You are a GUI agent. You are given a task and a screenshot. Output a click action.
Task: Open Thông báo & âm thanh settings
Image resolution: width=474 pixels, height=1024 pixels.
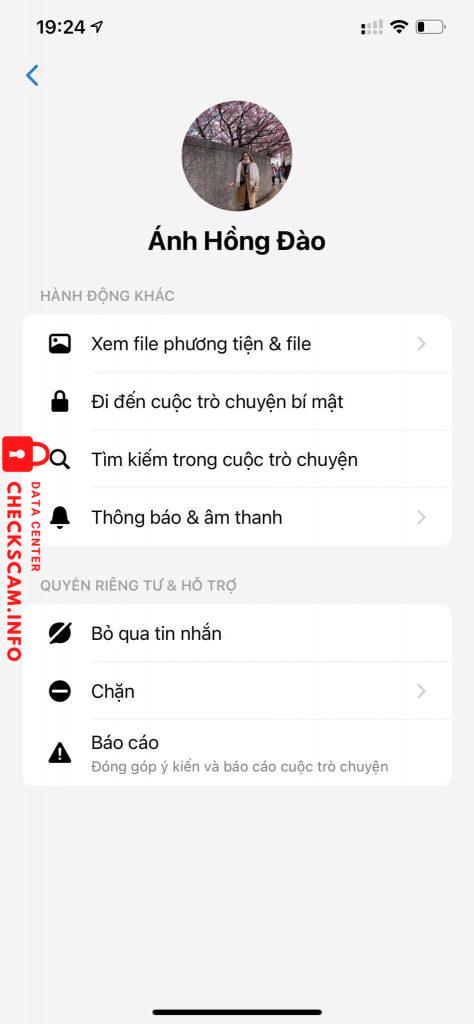click(237, 517)
